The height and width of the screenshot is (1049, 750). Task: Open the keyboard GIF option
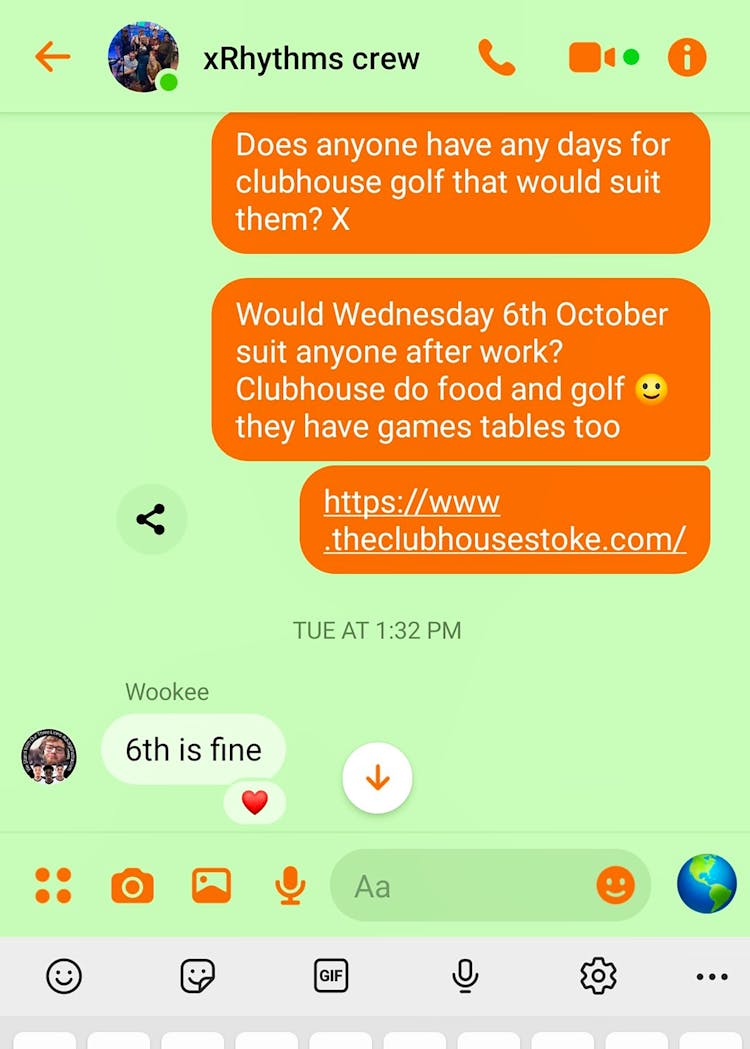(331, 975)
